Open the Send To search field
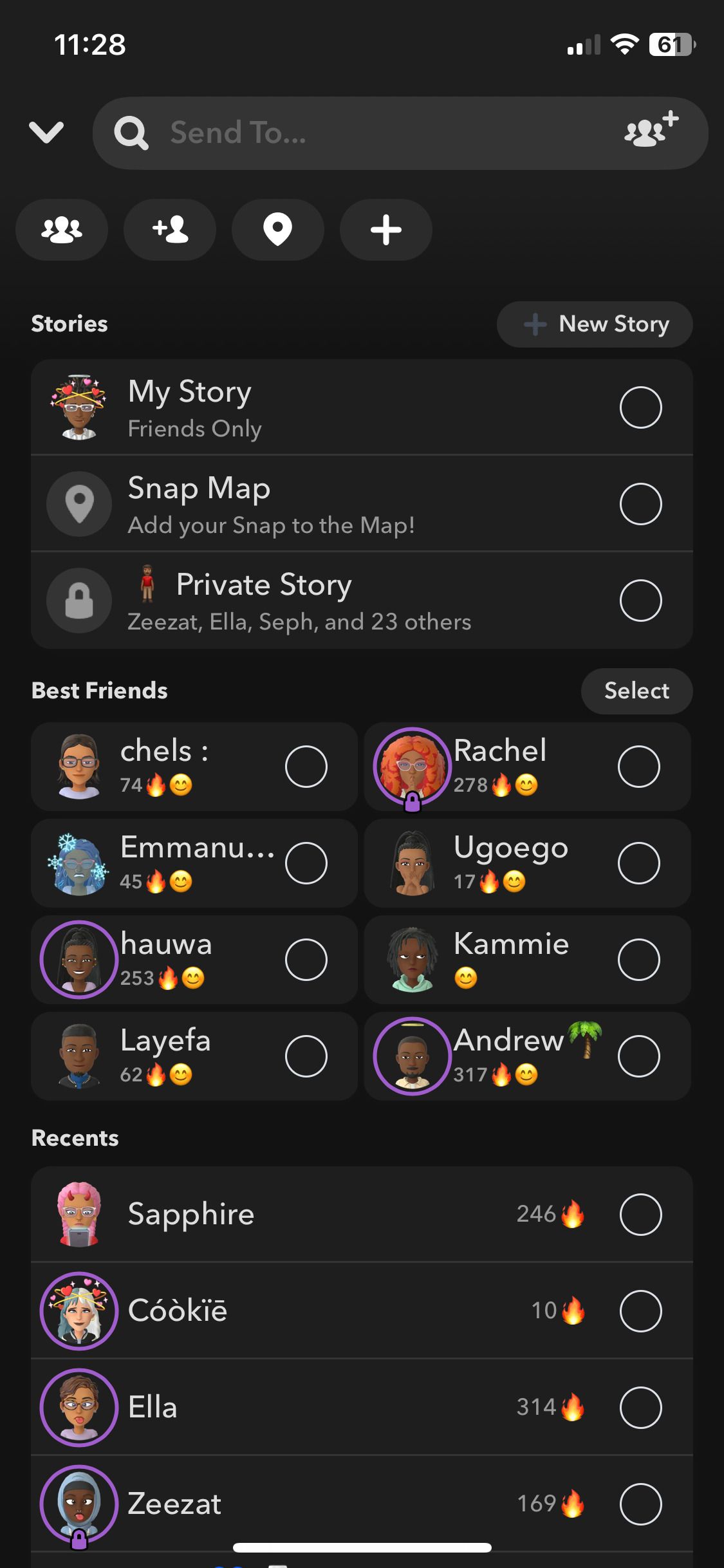Image resolution: width=724 pixels, height=1568 pixels. coord(360,133)
